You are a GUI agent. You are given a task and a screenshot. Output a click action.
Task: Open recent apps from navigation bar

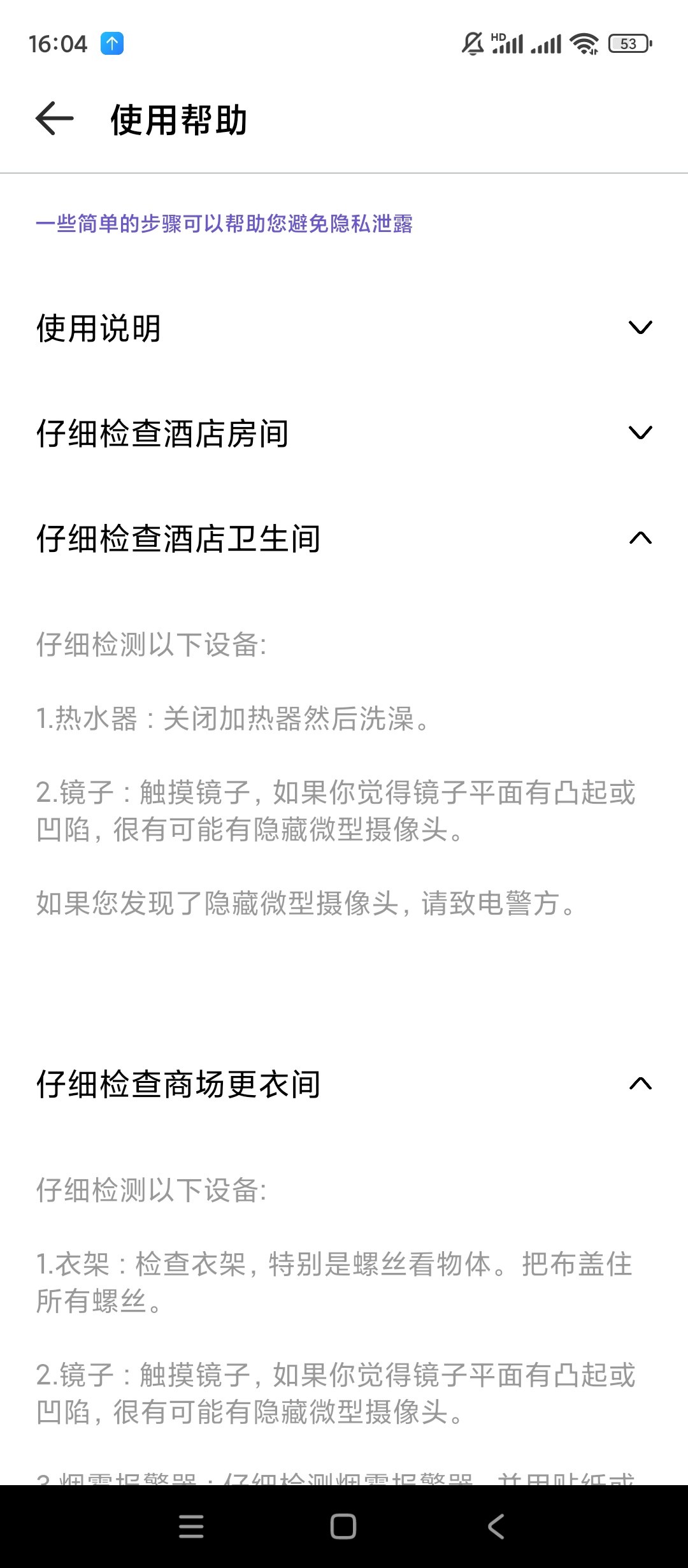[x=191, y=1526]
